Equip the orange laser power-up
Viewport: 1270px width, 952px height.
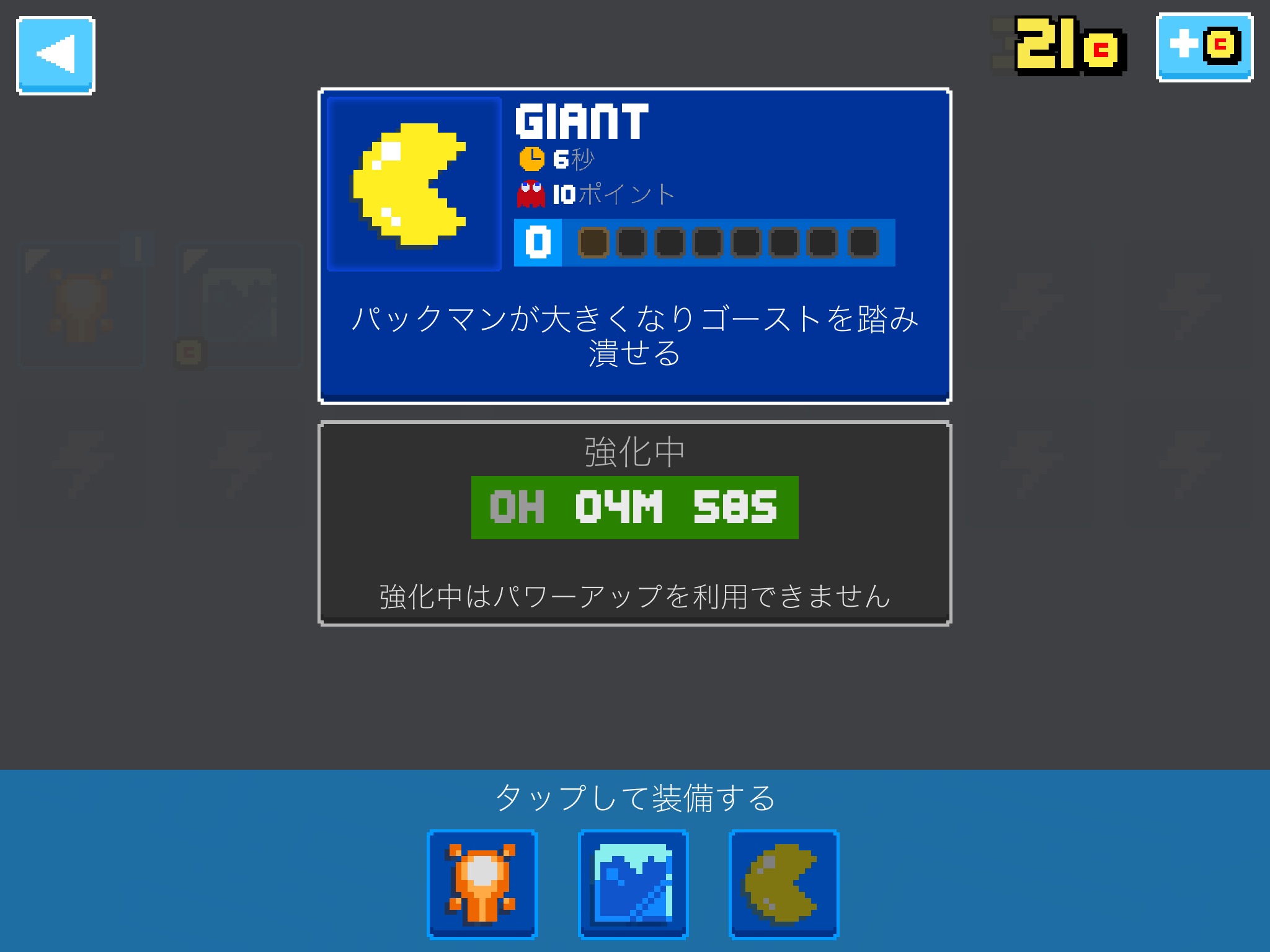click(x=482, y=884)
